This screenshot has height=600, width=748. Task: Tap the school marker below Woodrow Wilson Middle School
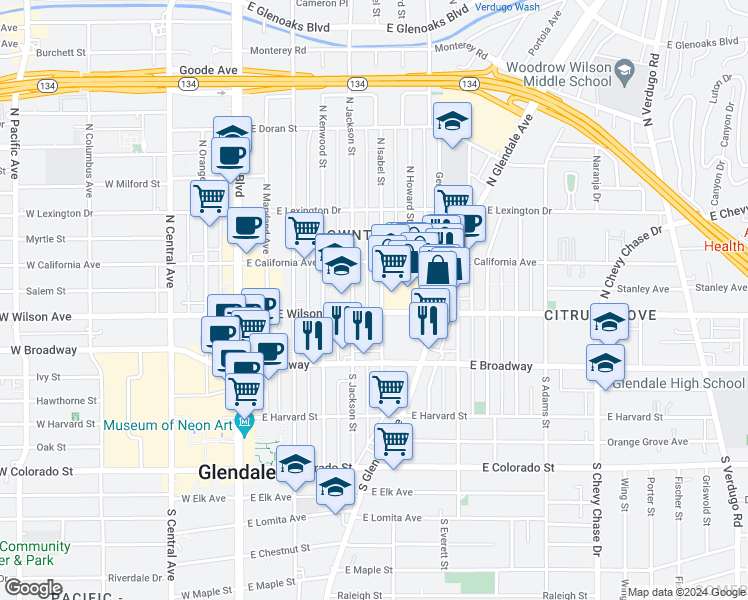click(x=452, y=123)
